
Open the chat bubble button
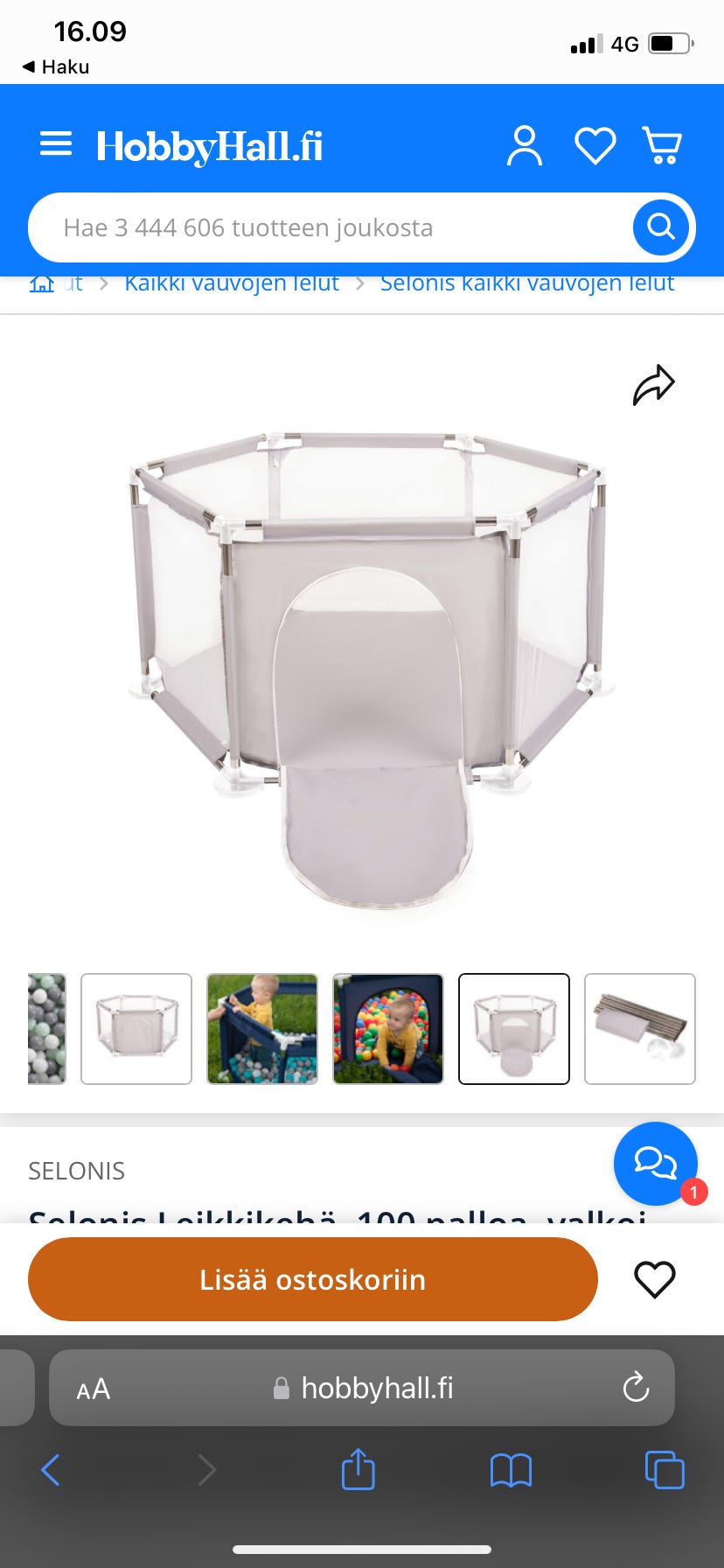click(655, 1163)
